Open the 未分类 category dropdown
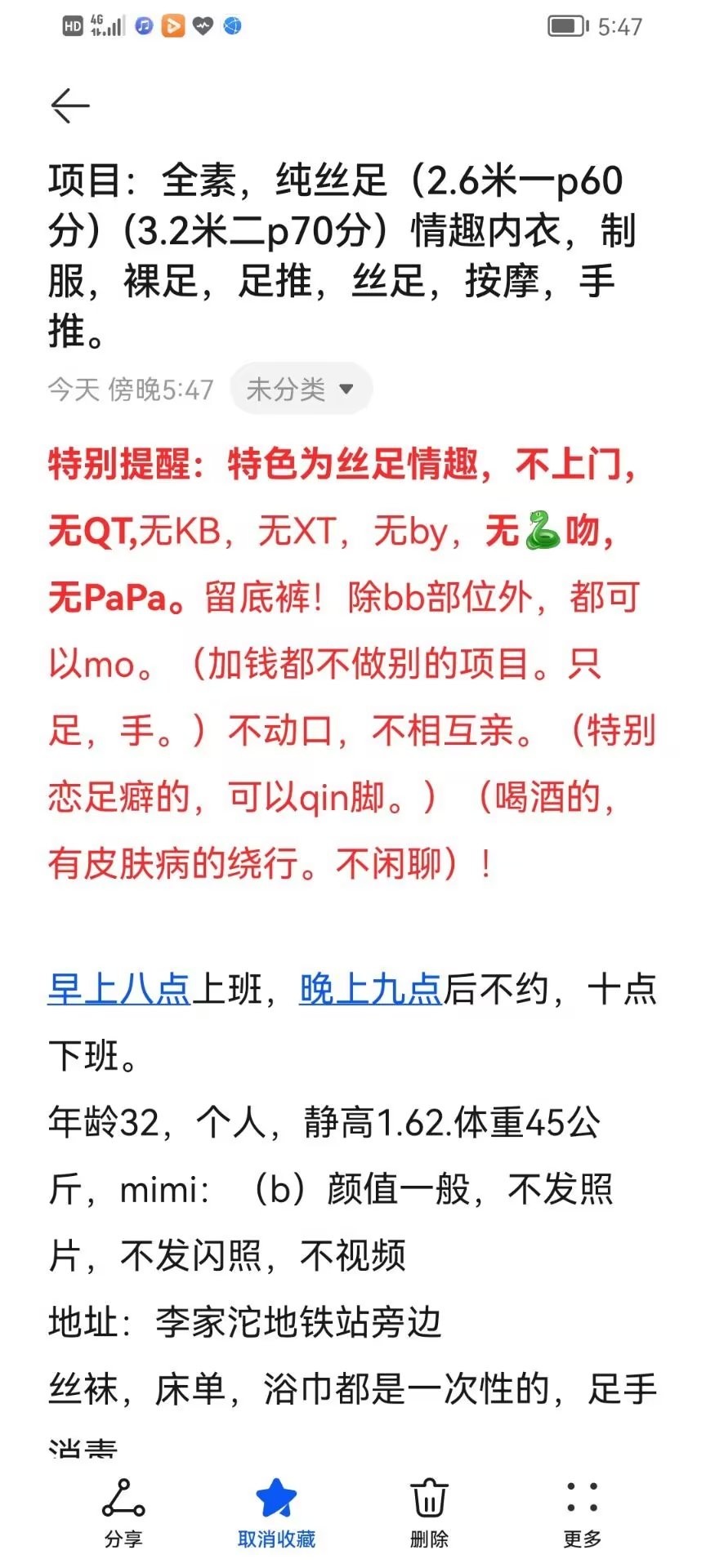 pos(301,390)
